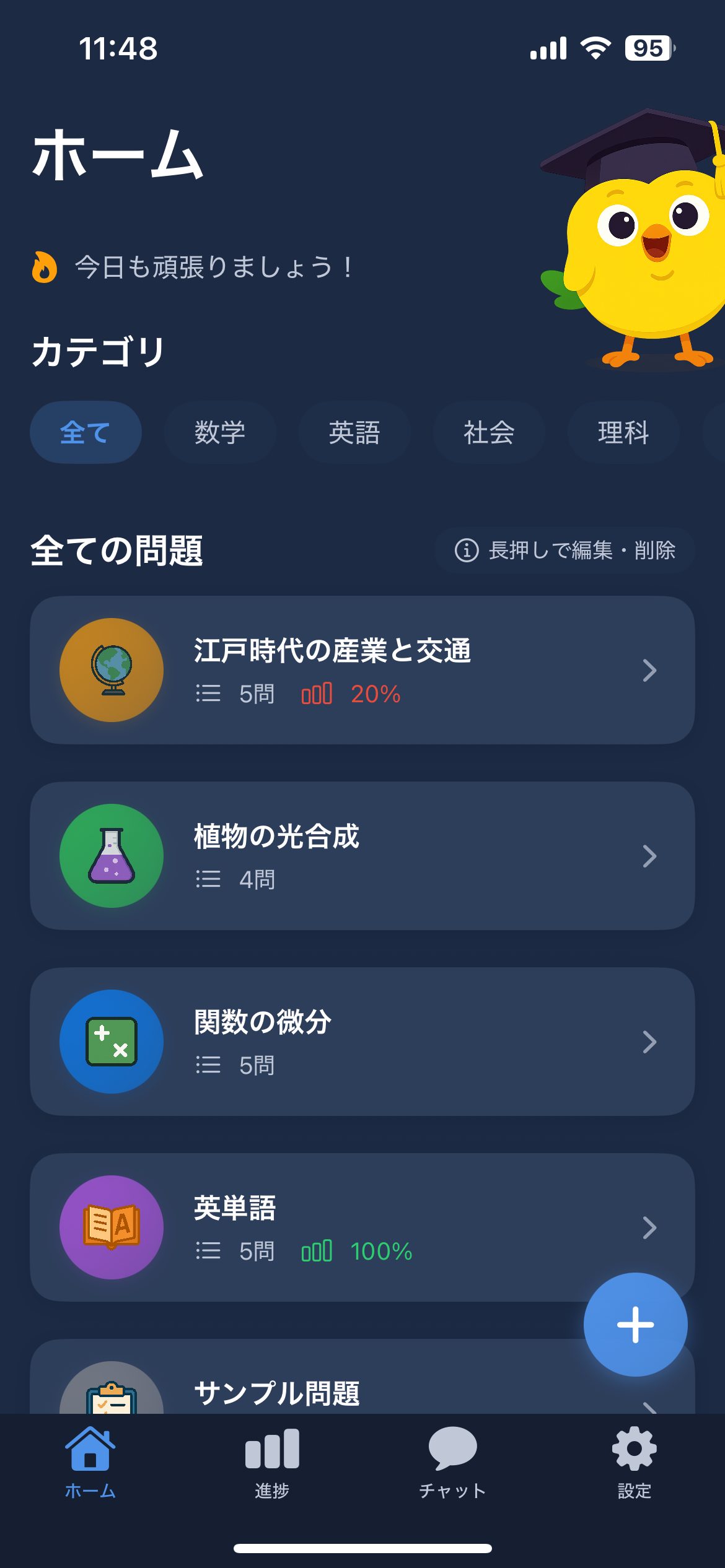Add a new question set with plus button

[635, 1325]
